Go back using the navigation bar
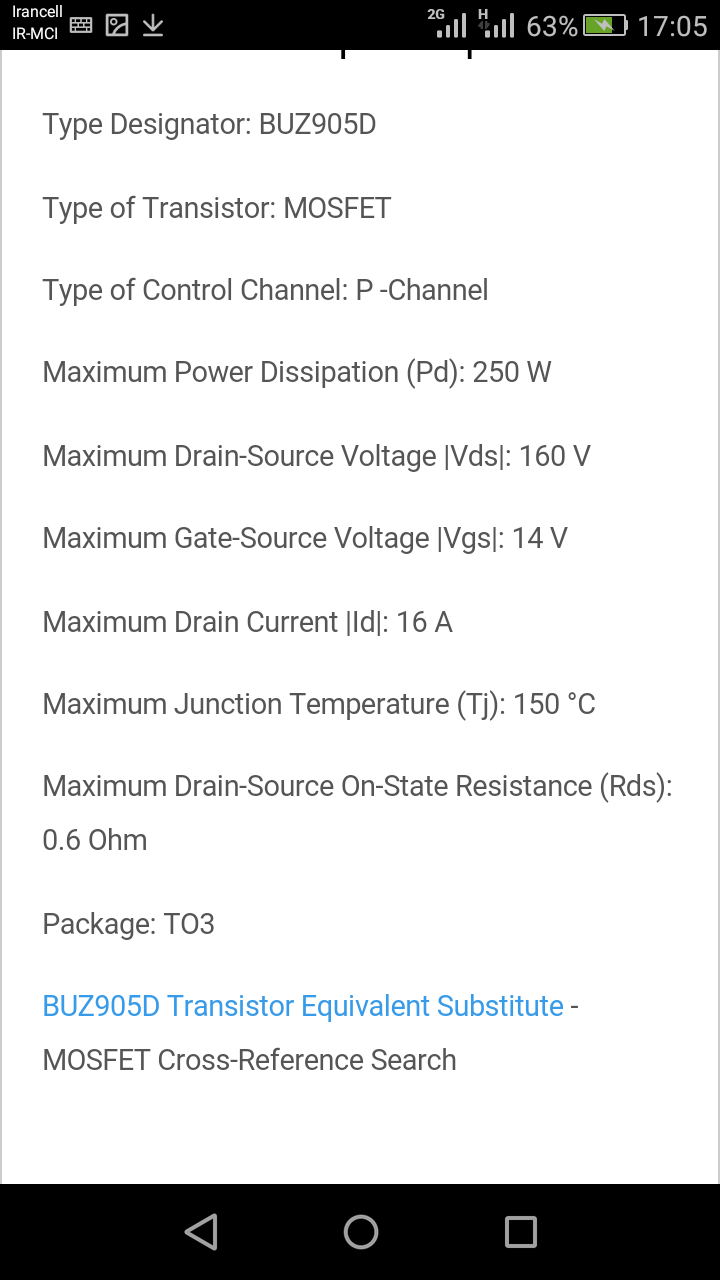Image resolution: width=720 pixels, height=1280 pixels. (201, 1231)
